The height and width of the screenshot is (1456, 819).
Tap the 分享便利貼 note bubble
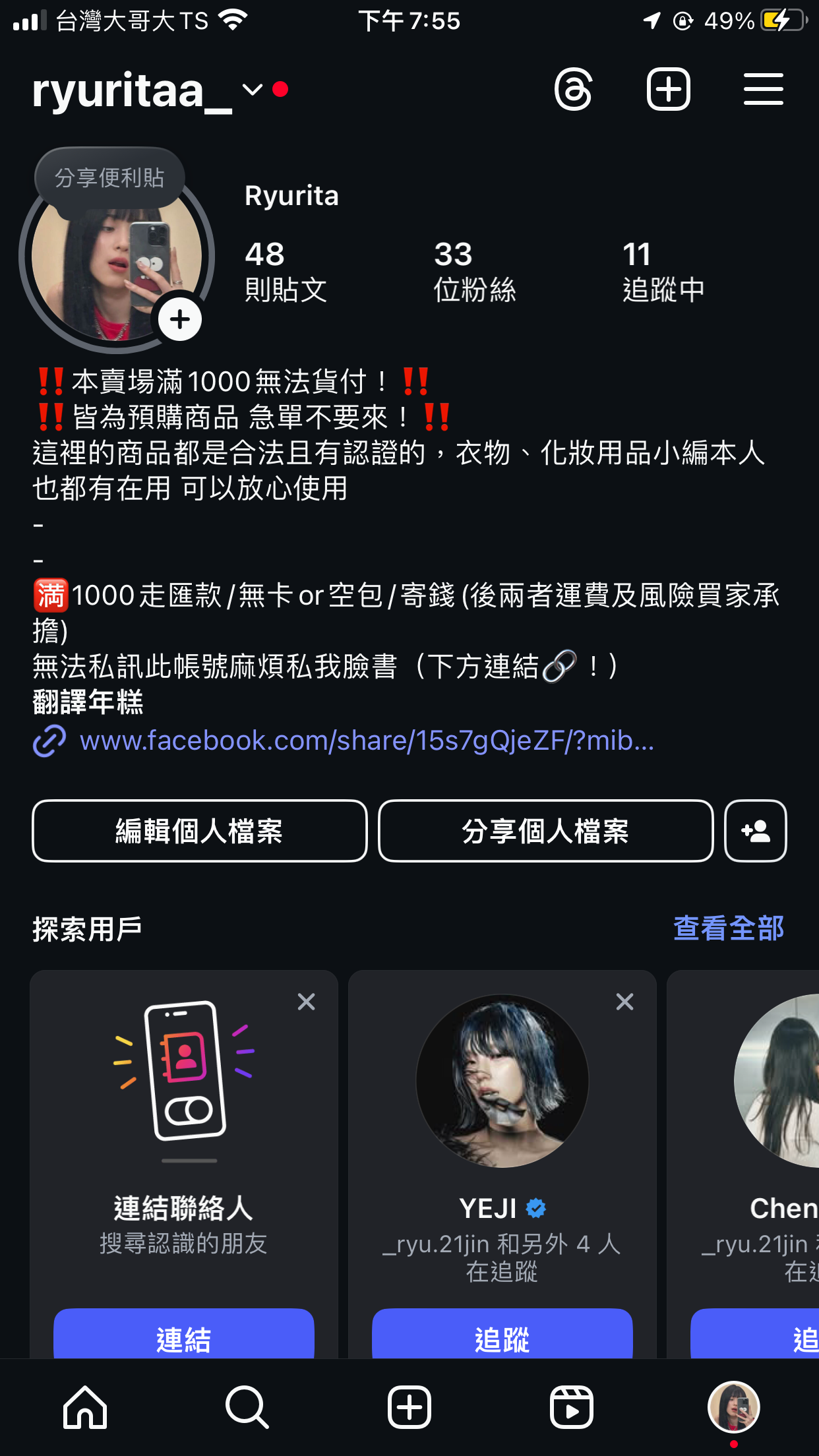(109, 177)
